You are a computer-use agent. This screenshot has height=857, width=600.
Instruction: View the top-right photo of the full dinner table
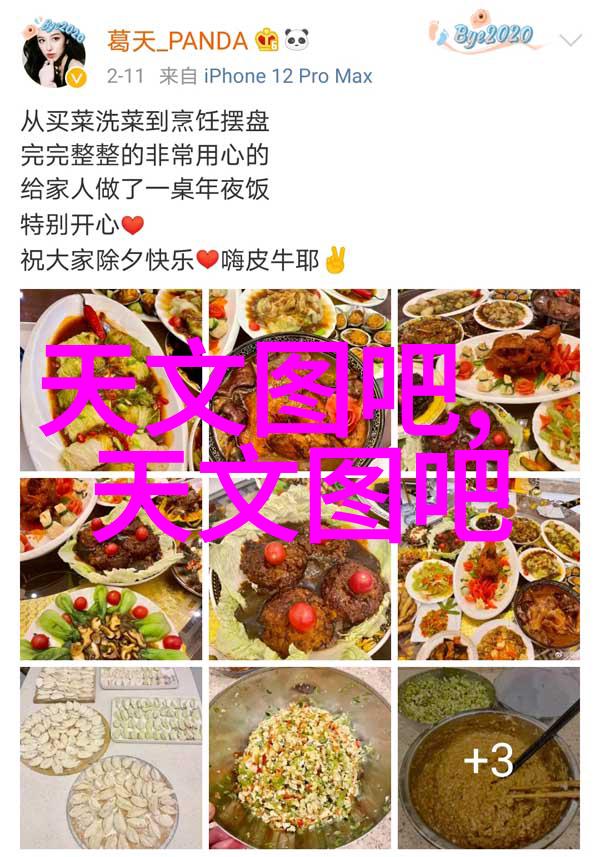click(488, 380)
